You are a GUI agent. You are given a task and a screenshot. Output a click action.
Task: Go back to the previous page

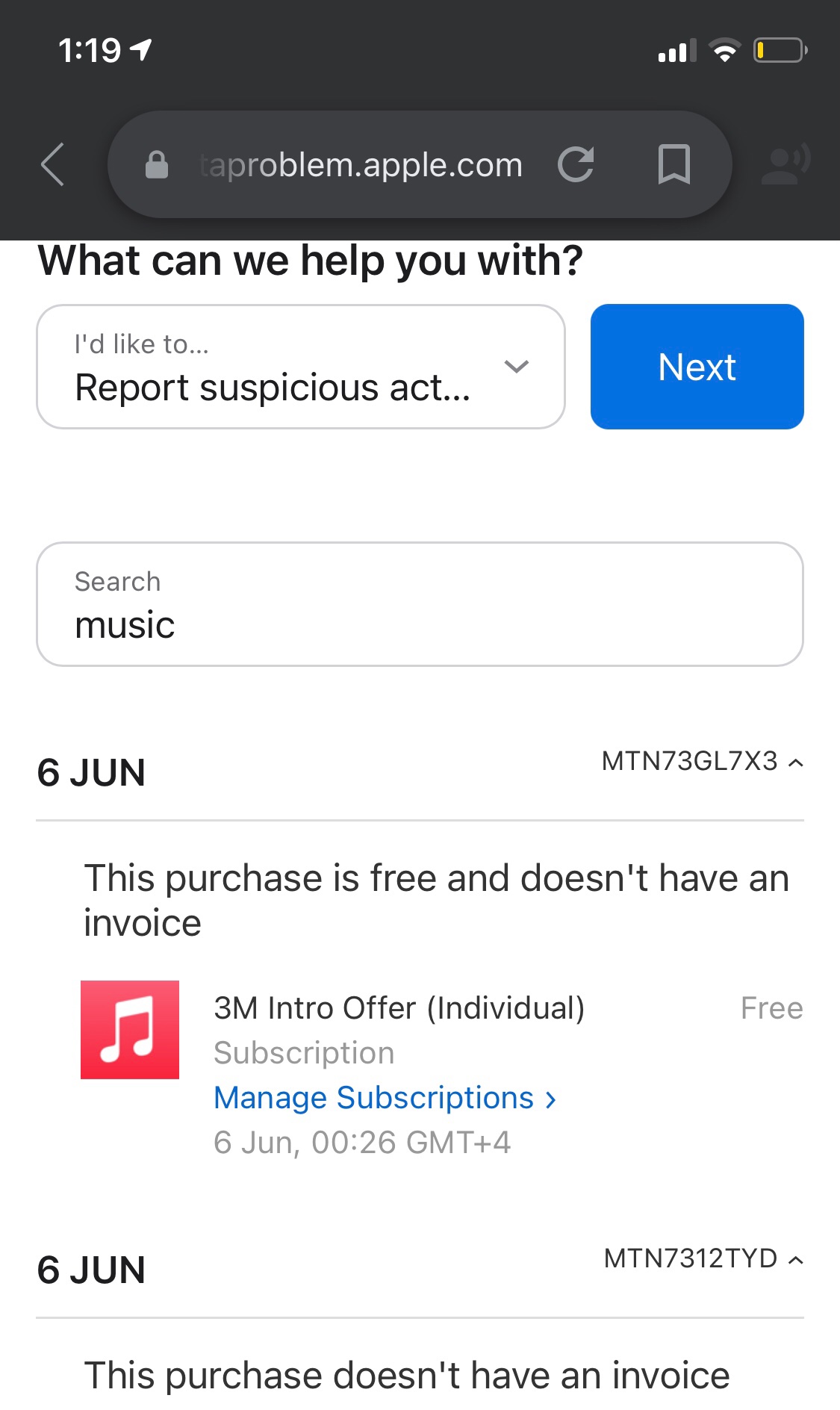[x=52, y=164]
